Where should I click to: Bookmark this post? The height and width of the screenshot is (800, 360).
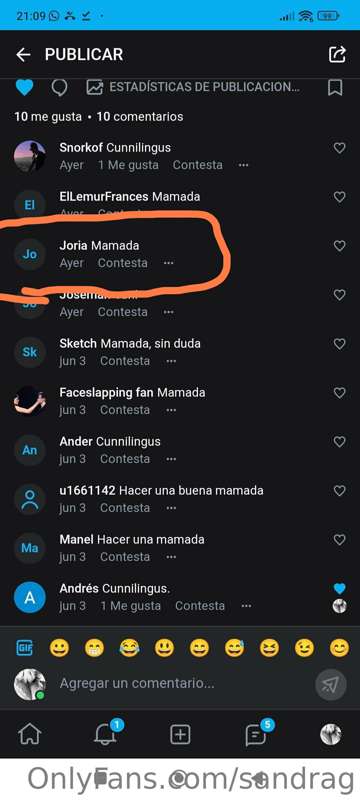(335, 88)
